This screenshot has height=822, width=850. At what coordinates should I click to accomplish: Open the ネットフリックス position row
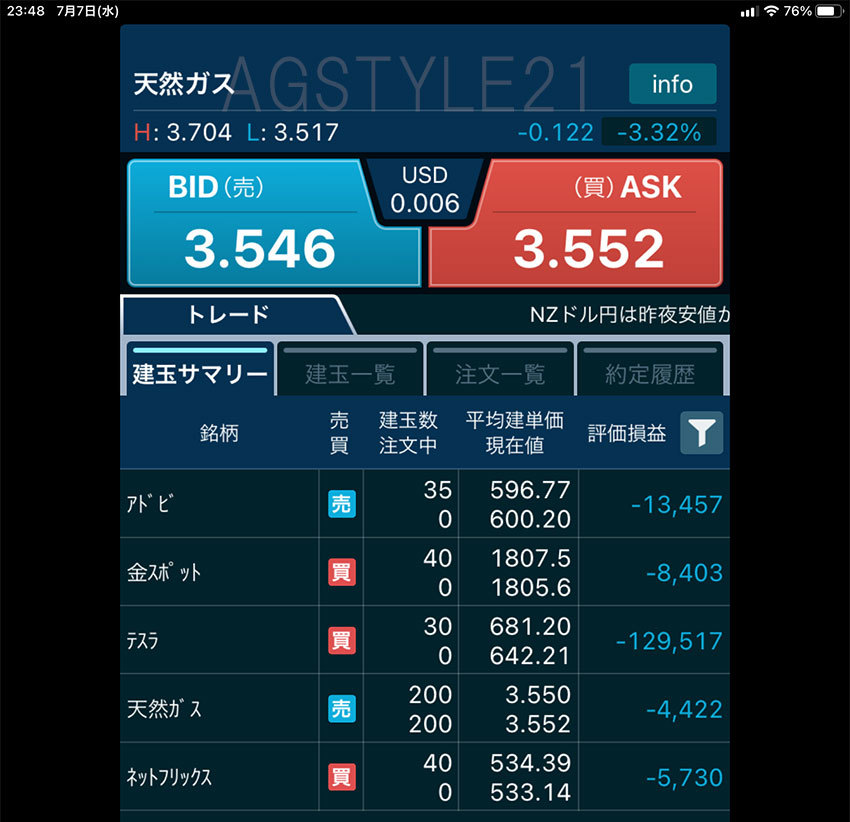tap(424, 777)
